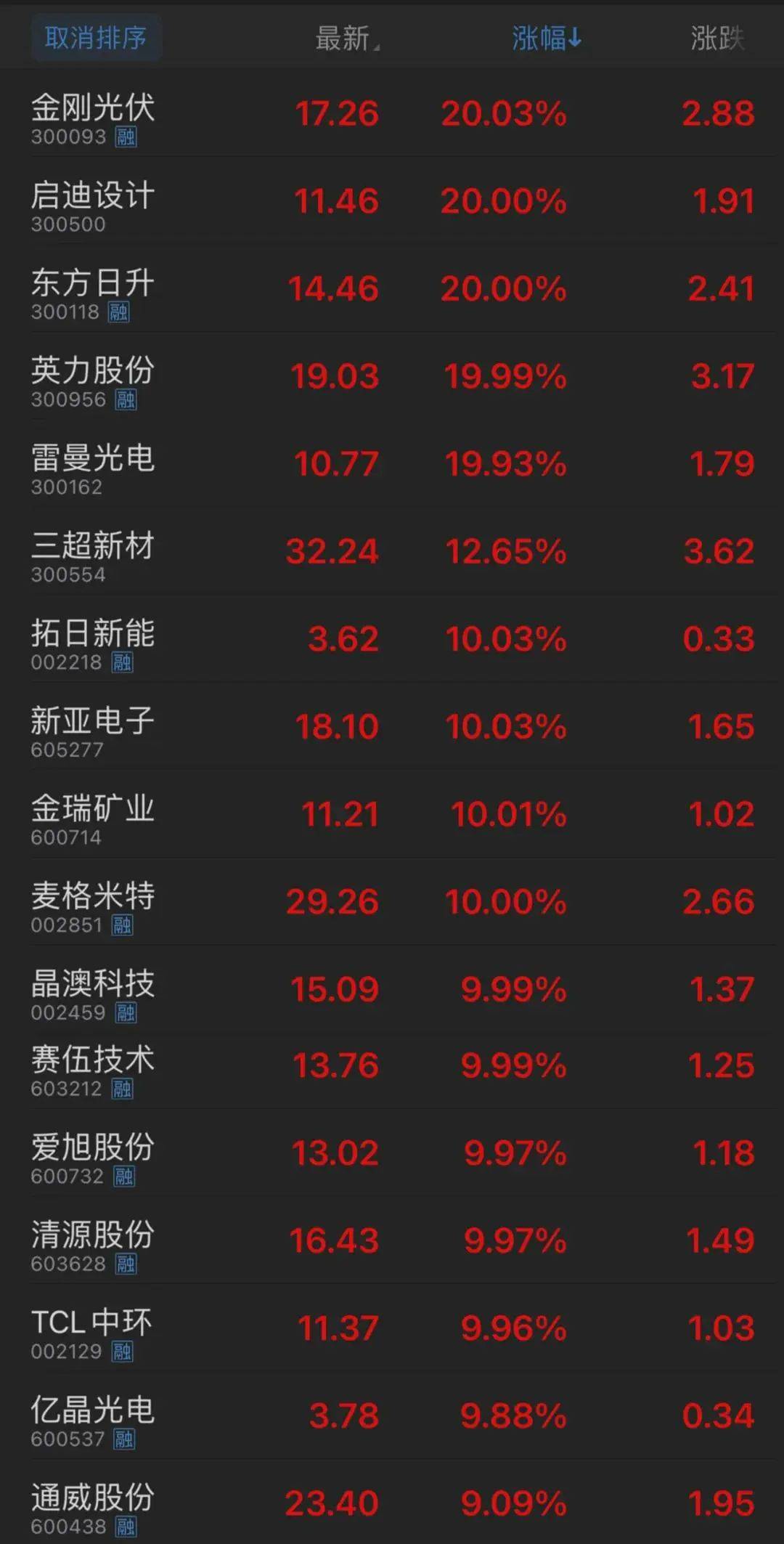This screenshot has height=1544, width=784.
Task: Open the 雷曼光电 row
Action: pyautogui.click(x=392, y=464)
